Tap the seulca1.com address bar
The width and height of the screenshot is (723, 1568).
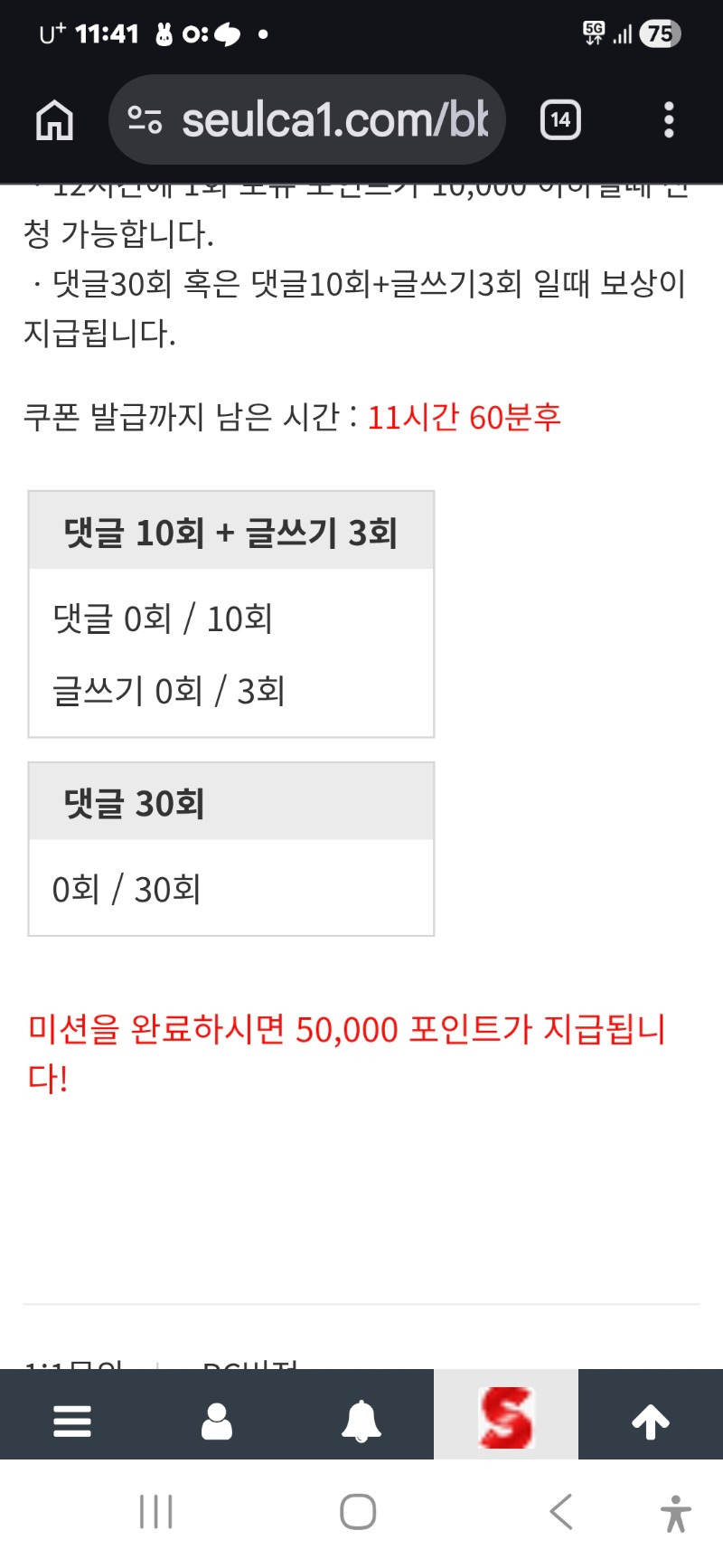(x=307, y=120)
